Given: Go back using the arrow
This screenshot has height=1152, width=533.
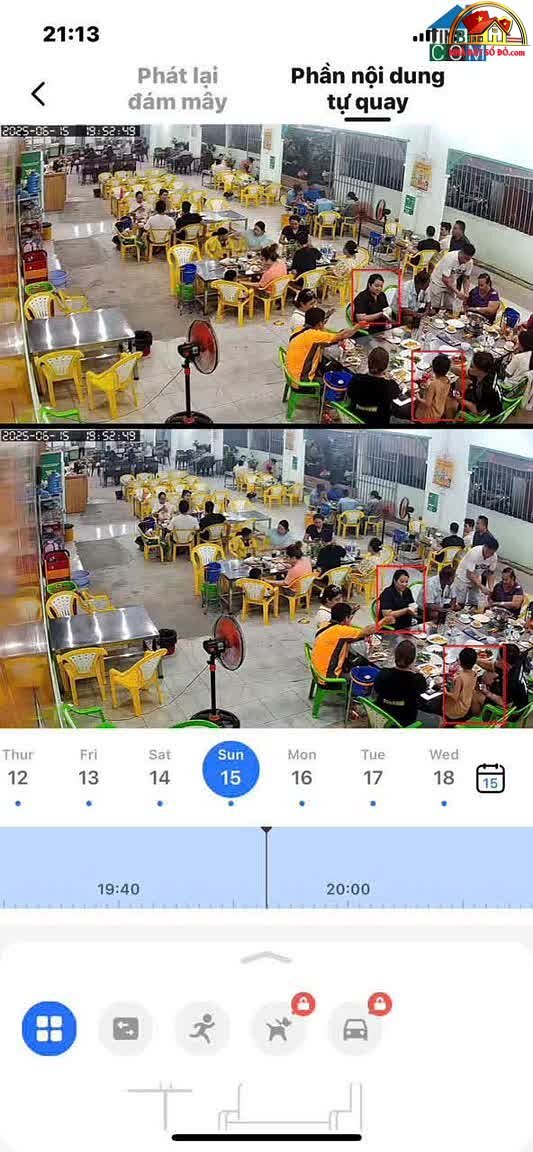Looking at the screenshot, I should (x=38, y=93).
